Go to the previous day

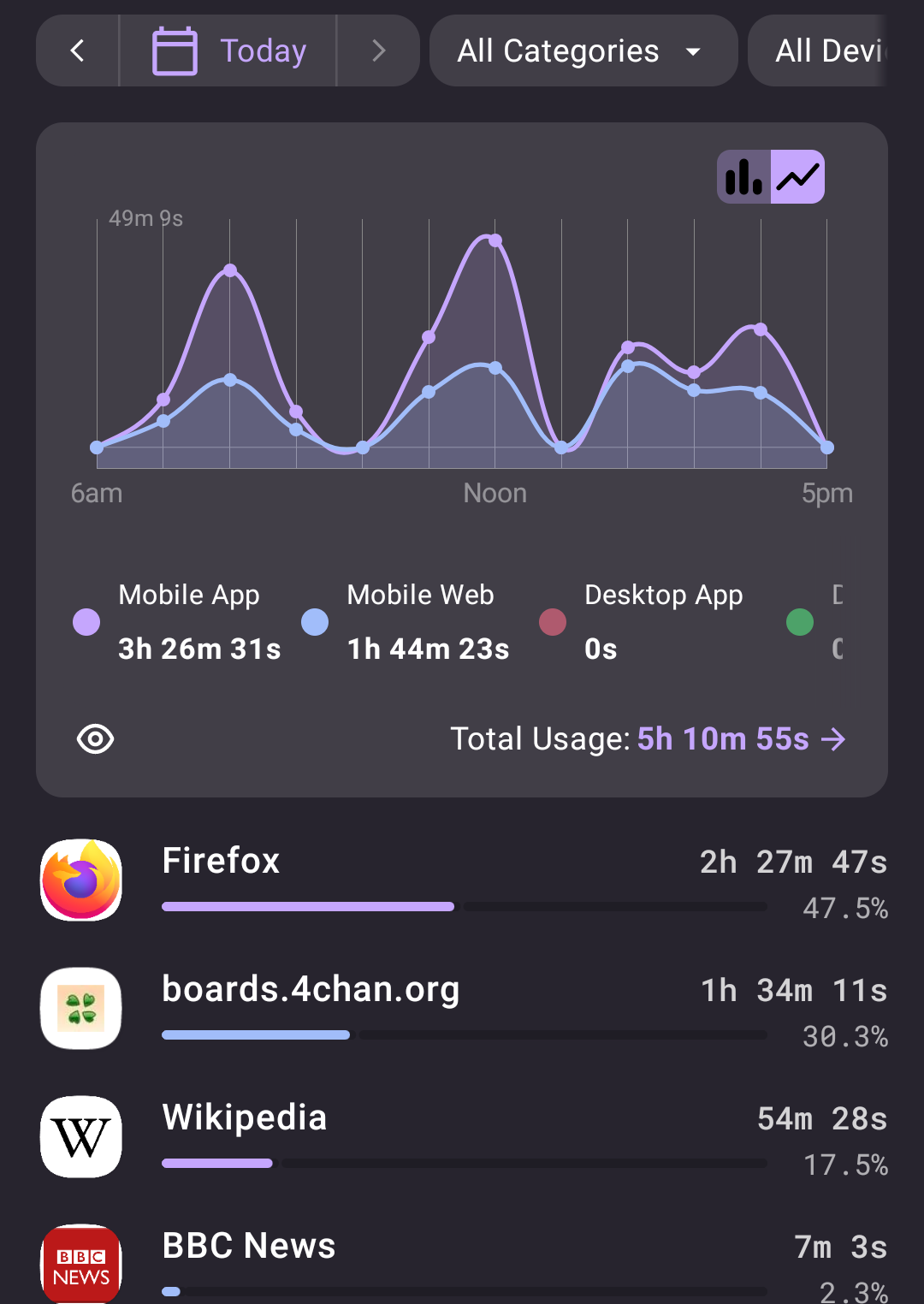[77, 50]
